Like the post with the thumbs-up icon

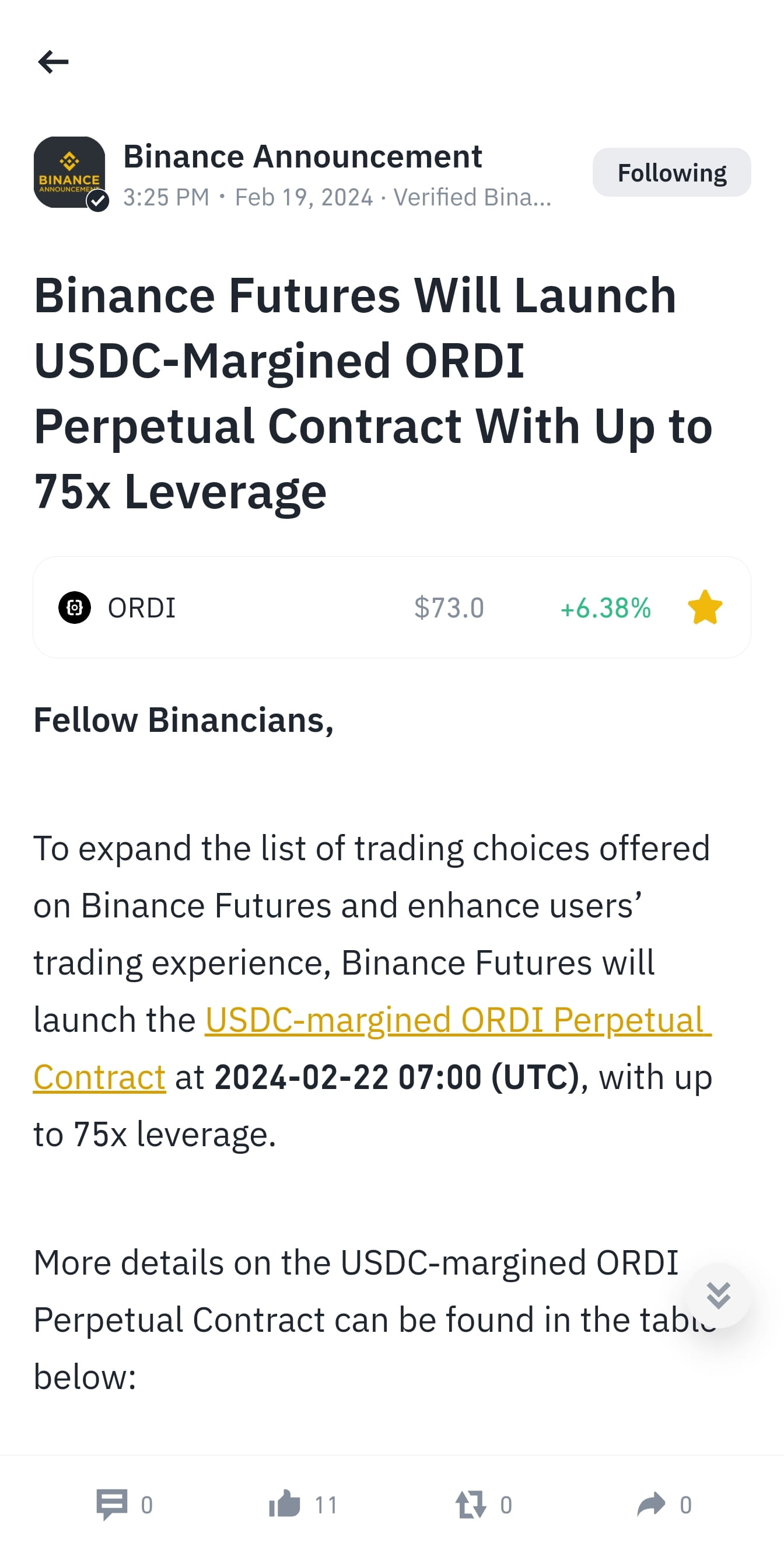pyautogui.click(x=286, y=1502)
